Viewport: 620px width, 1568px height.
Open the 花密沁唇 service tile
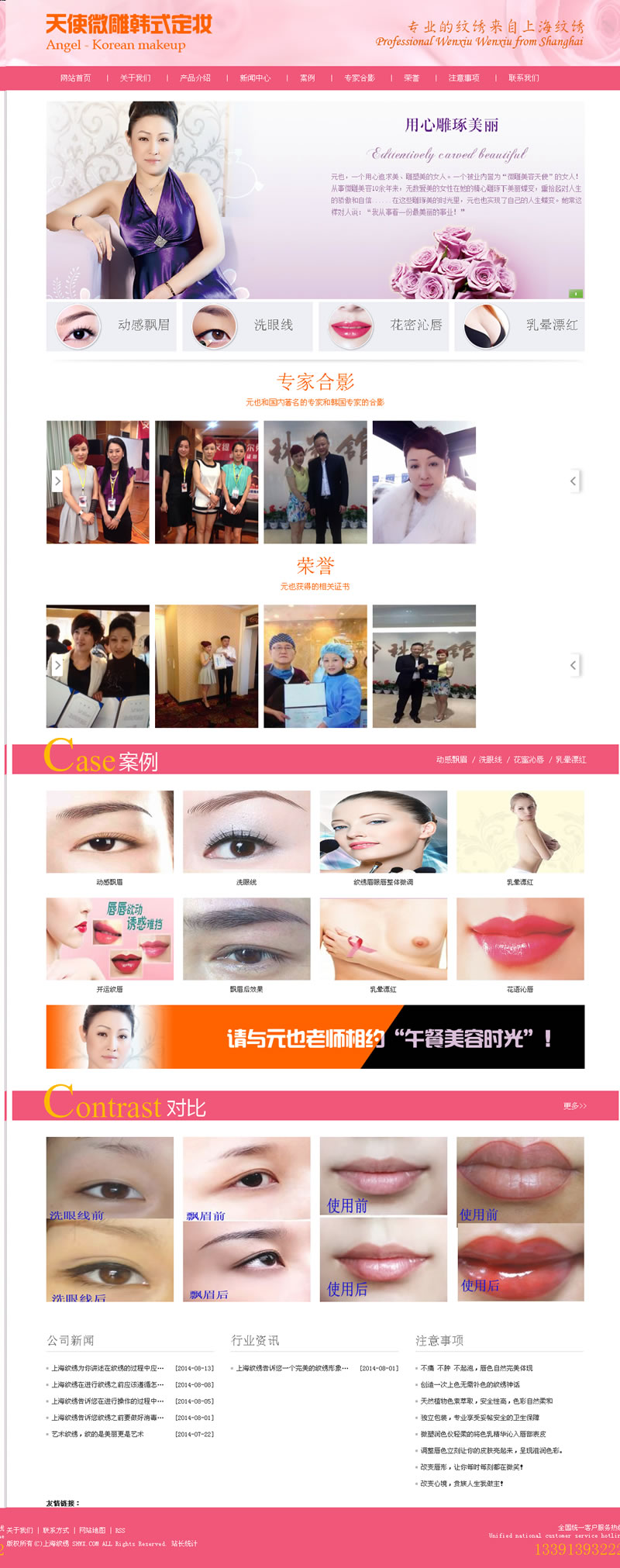384,326
